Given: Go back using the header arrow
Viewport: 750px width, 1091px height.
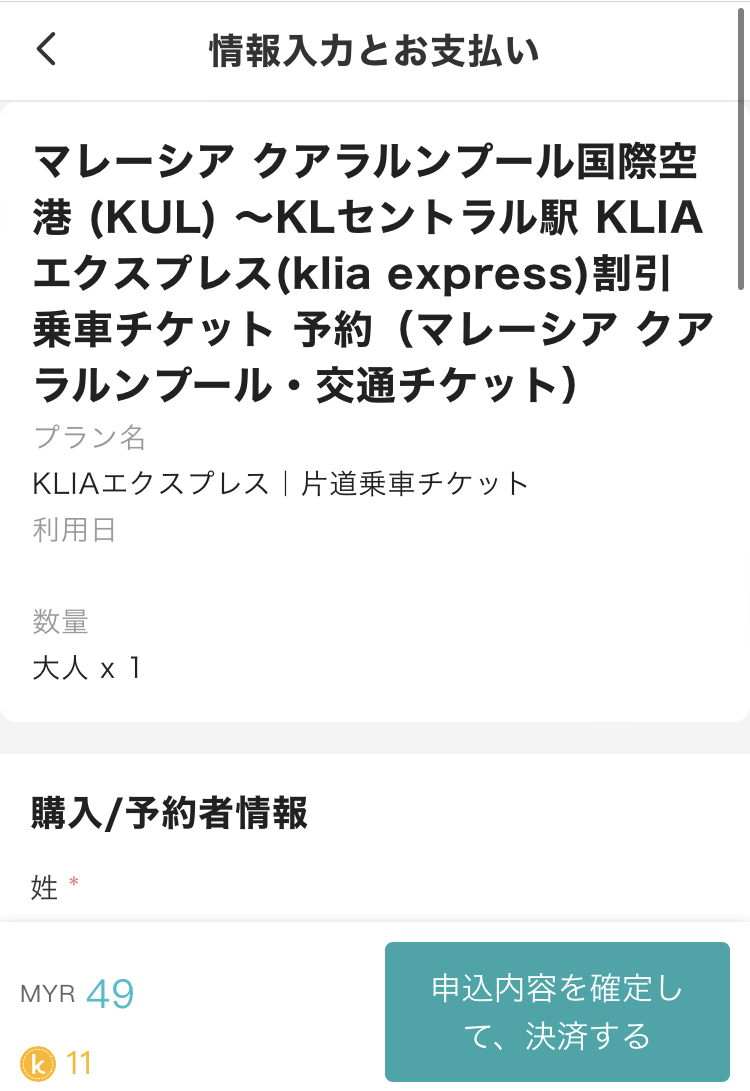Looking at the screenshot, I should pos(47,50).
